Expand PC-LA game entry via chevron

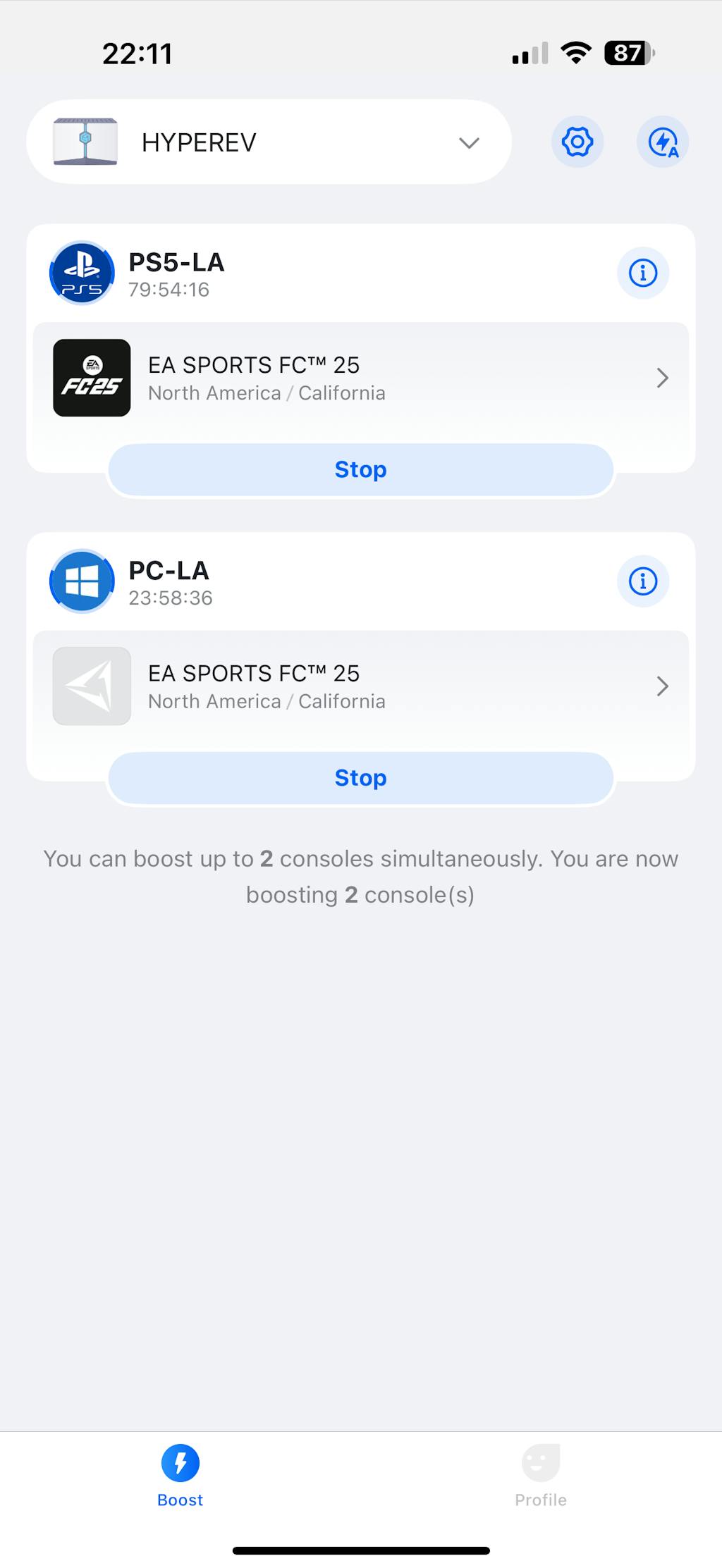click(x=662, y=686)
